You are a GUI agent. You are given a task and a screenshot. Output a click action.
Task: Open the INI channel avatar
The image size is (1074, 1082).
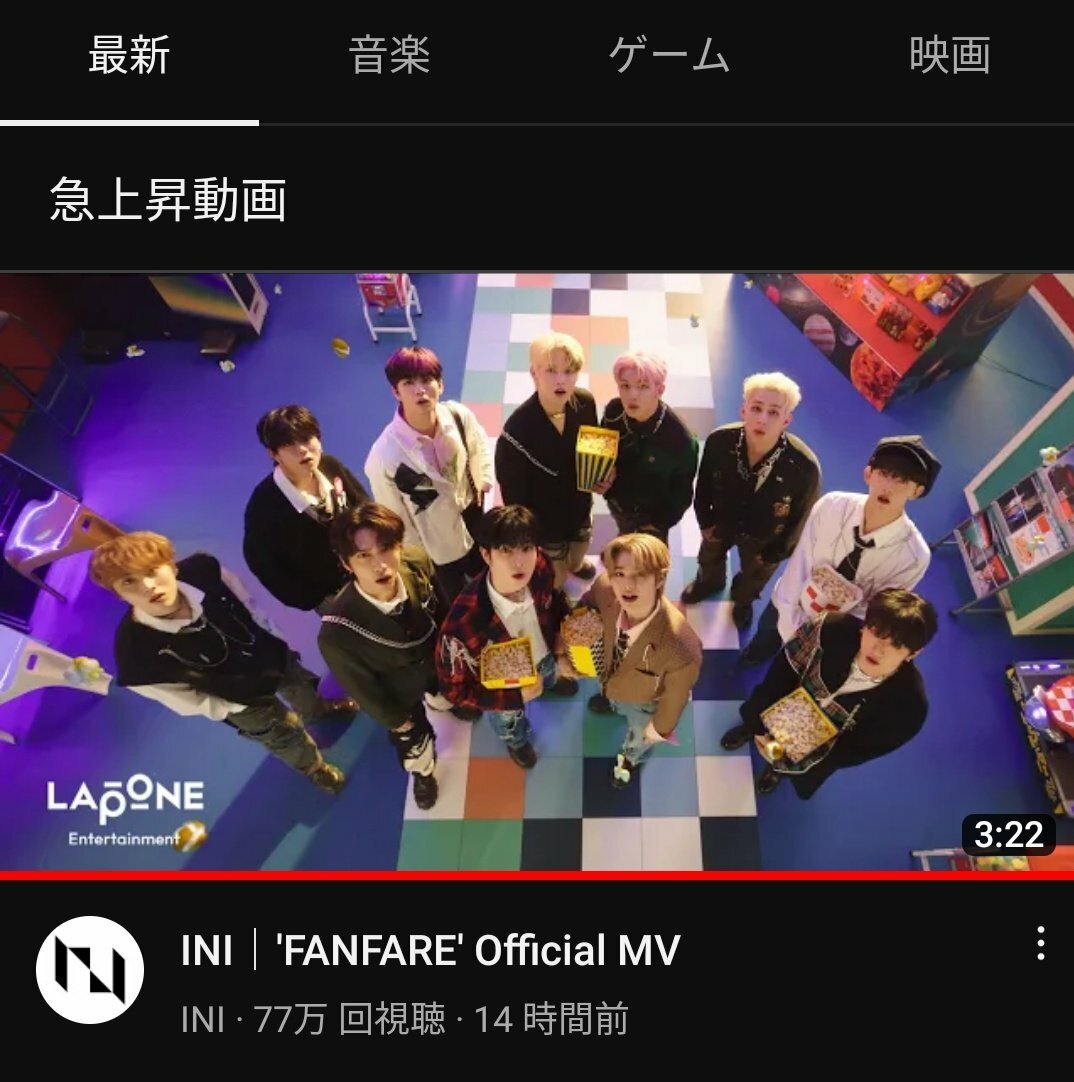90,970
